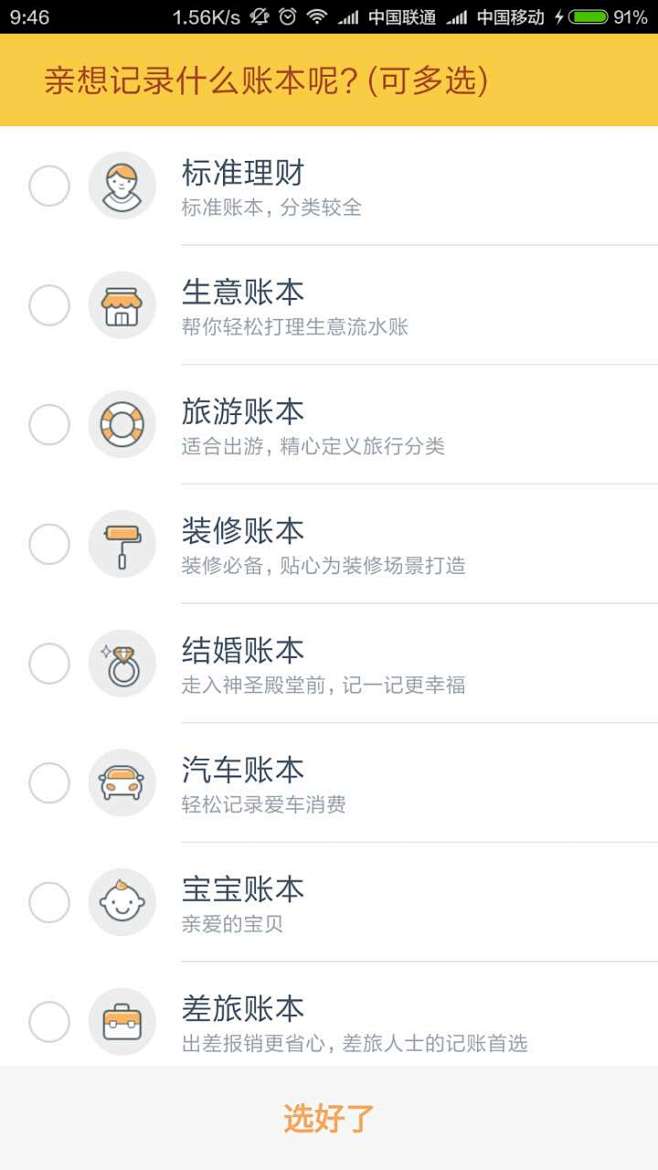Image resolution: width=658 pixels, height=1170 pixels.
Task: Check the 差旅账本 business trip ledger
Action: [329, 1014]
